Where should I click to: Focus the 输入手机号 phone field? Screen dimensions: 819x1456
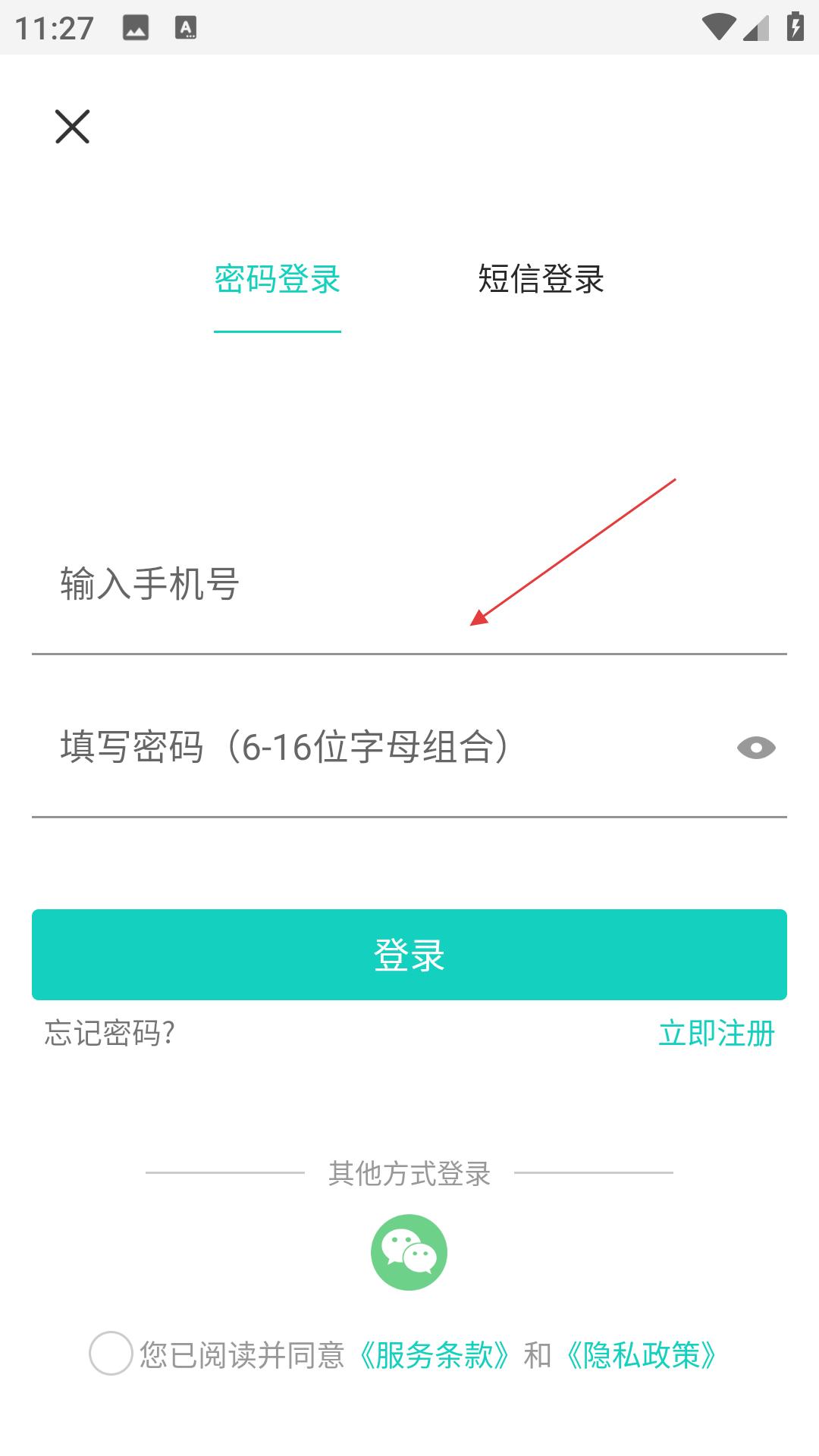pyautogui.click(x=409, y=584)
